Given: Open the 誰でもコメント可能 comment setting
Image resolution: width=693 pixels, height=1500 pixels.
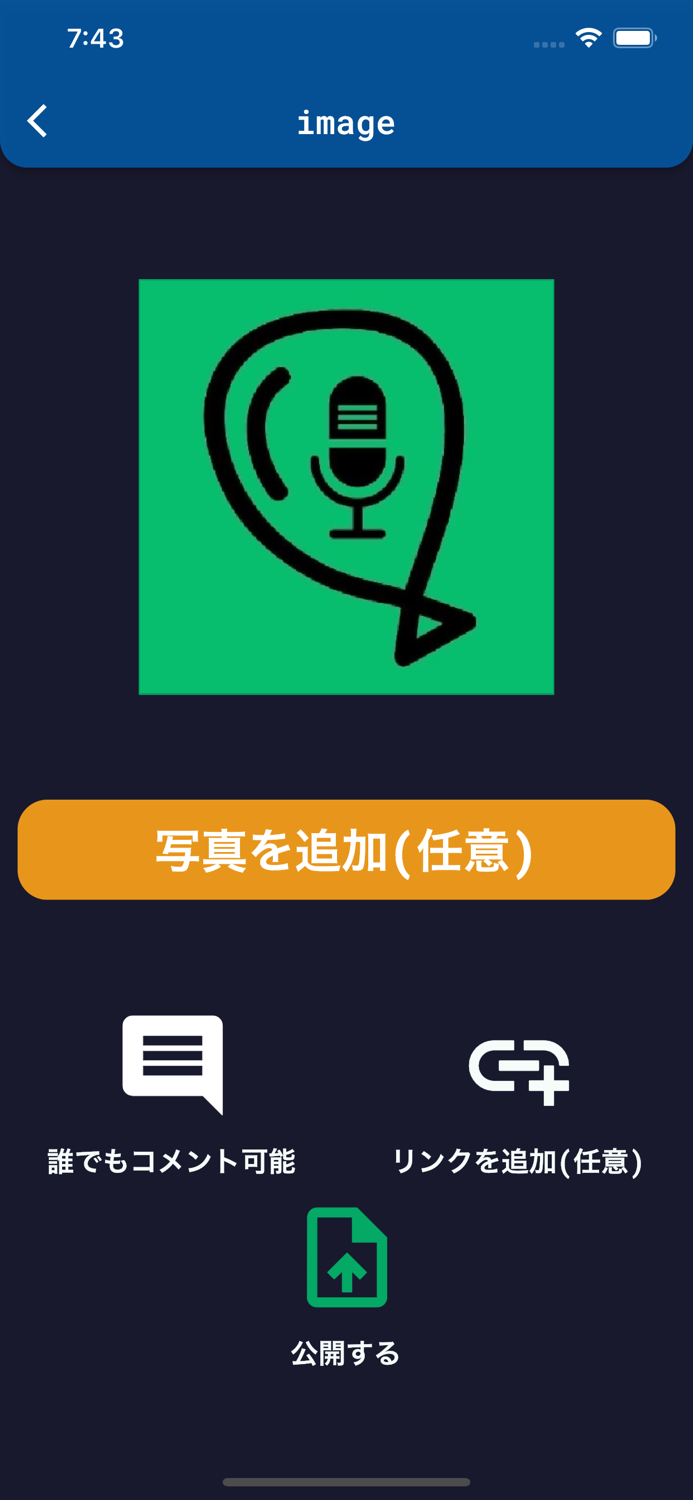Looking at the screenshot, I should pyautogui.click(x=172, y=1095).
